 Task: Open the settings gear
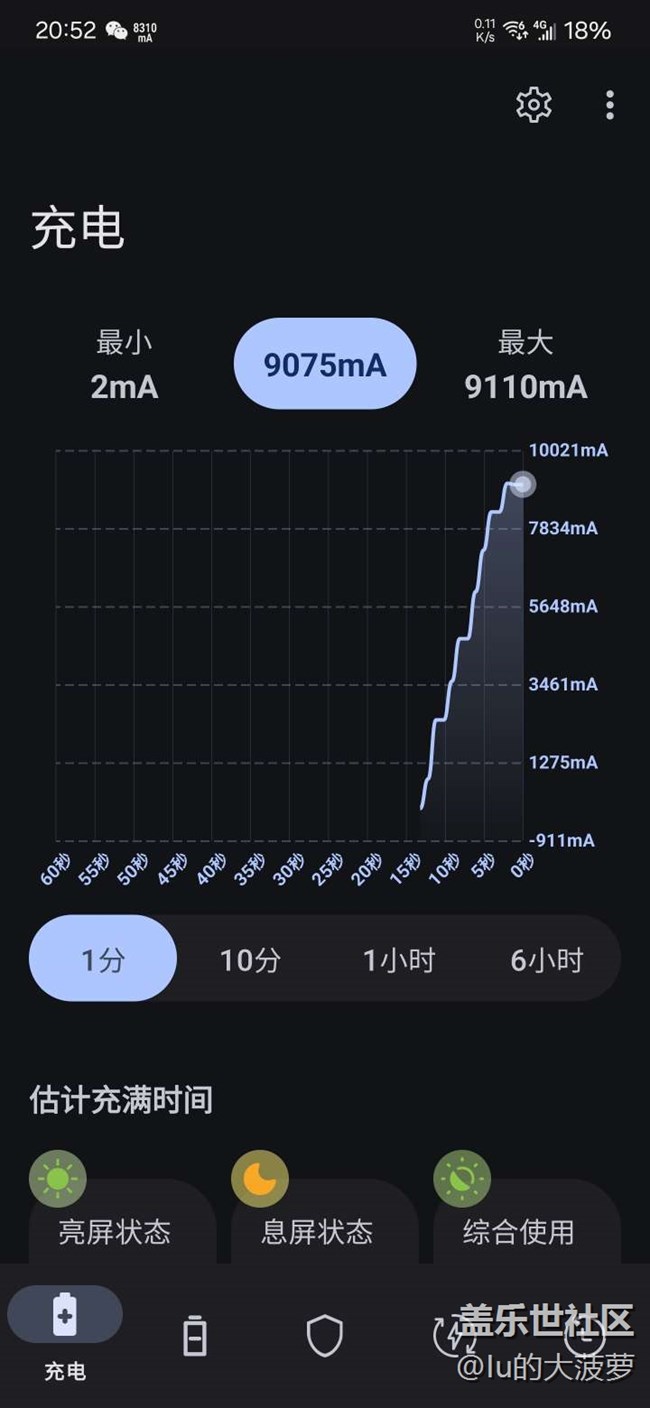(533, 105)
